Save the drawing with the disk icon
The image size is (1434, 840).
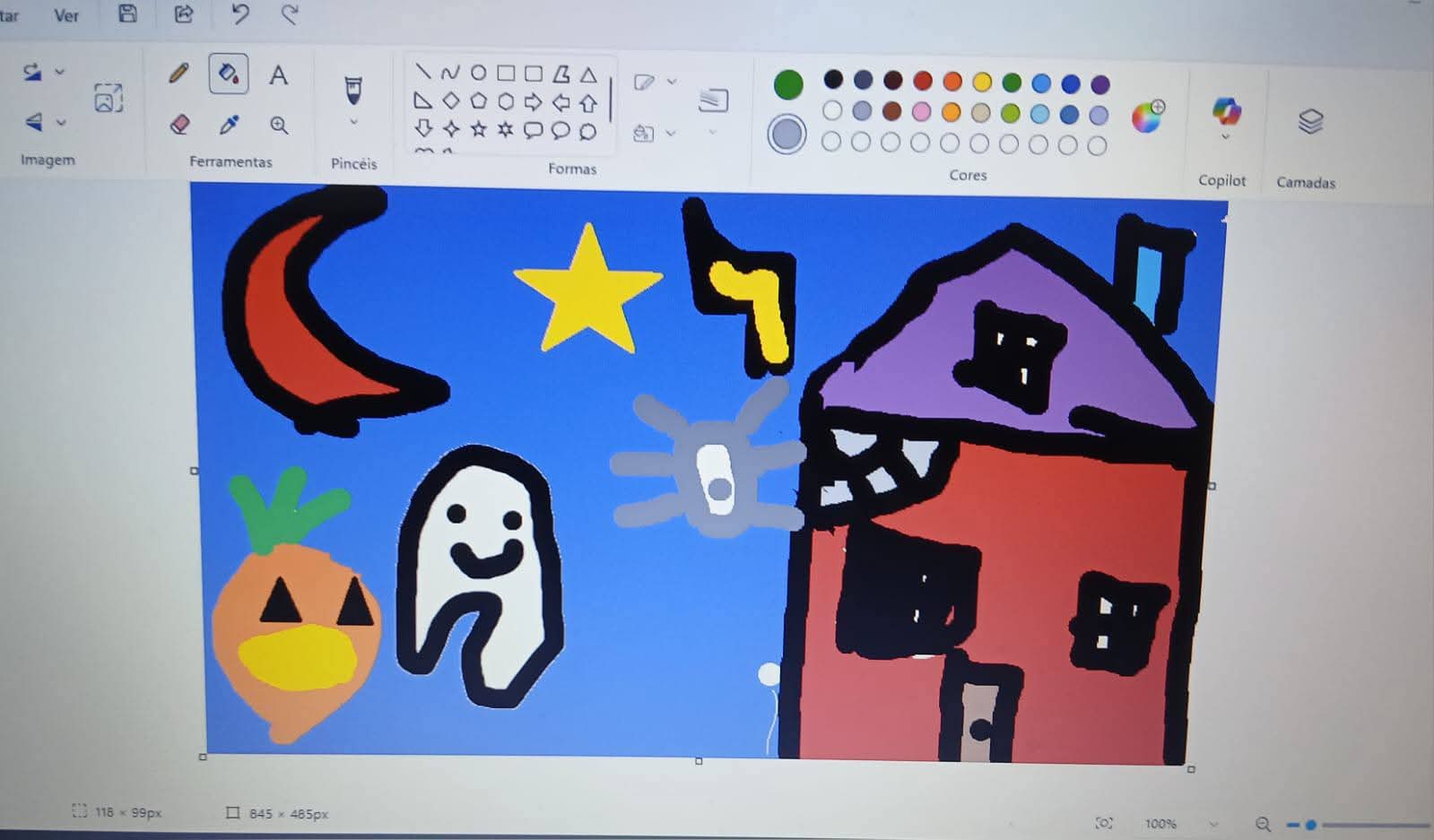(127, 13)
